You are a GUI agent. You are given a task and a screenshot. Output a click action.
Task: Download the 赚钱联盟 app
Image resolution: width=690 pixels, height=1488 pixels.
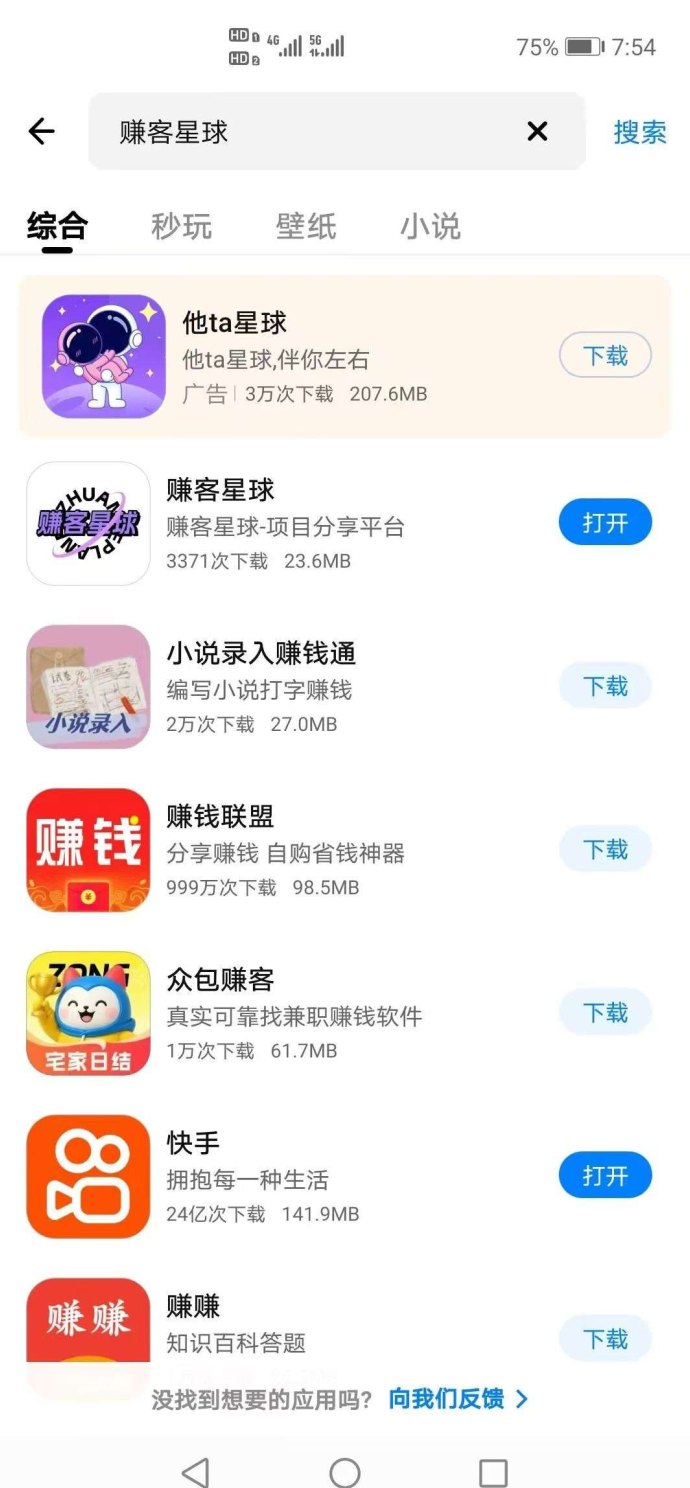(604, 849)
